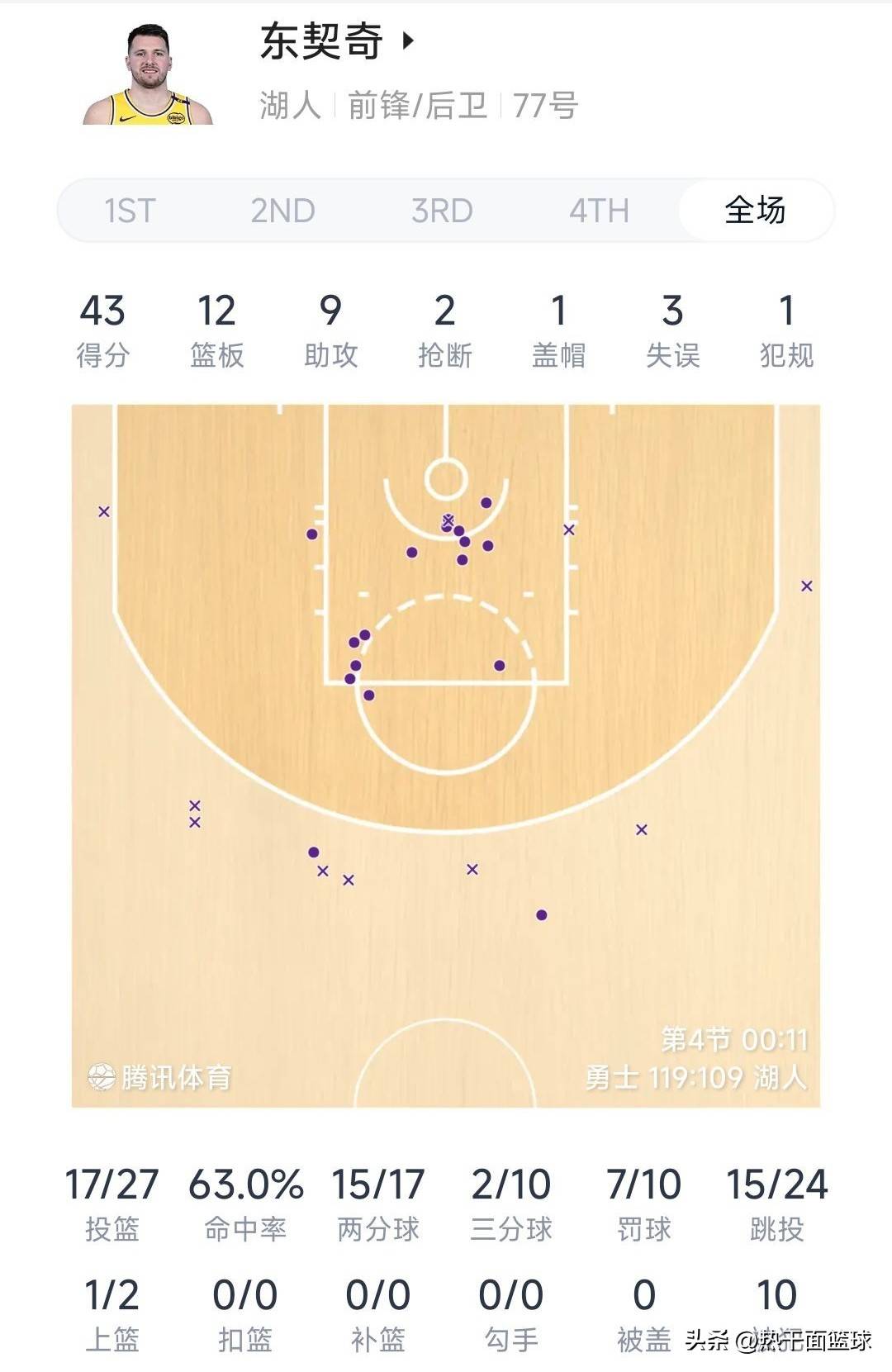Switch to the 2ND quarter tab

[x=282, y=211]
